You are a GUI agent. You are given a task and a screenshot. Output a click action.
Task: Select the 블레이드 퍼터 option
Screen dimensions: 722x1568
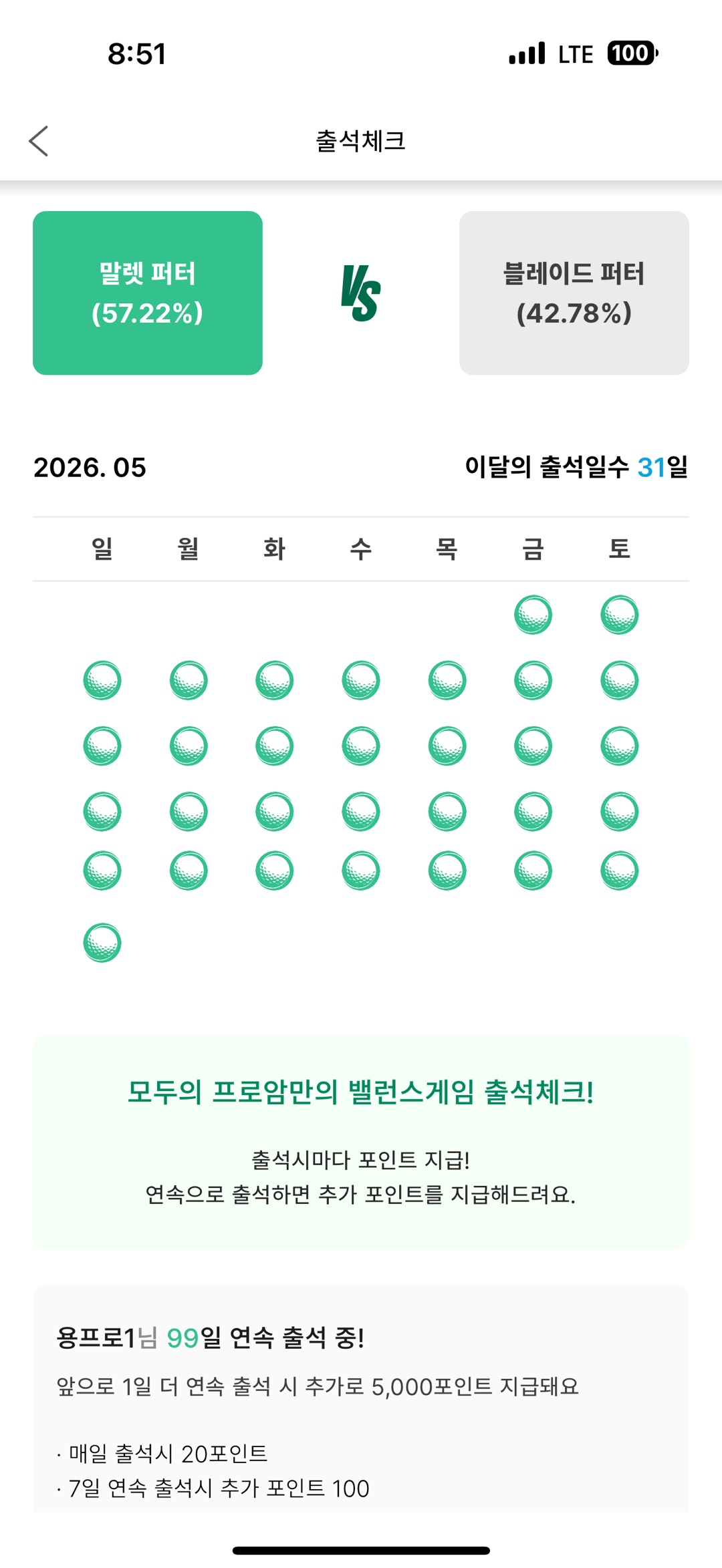click(574, 293)
